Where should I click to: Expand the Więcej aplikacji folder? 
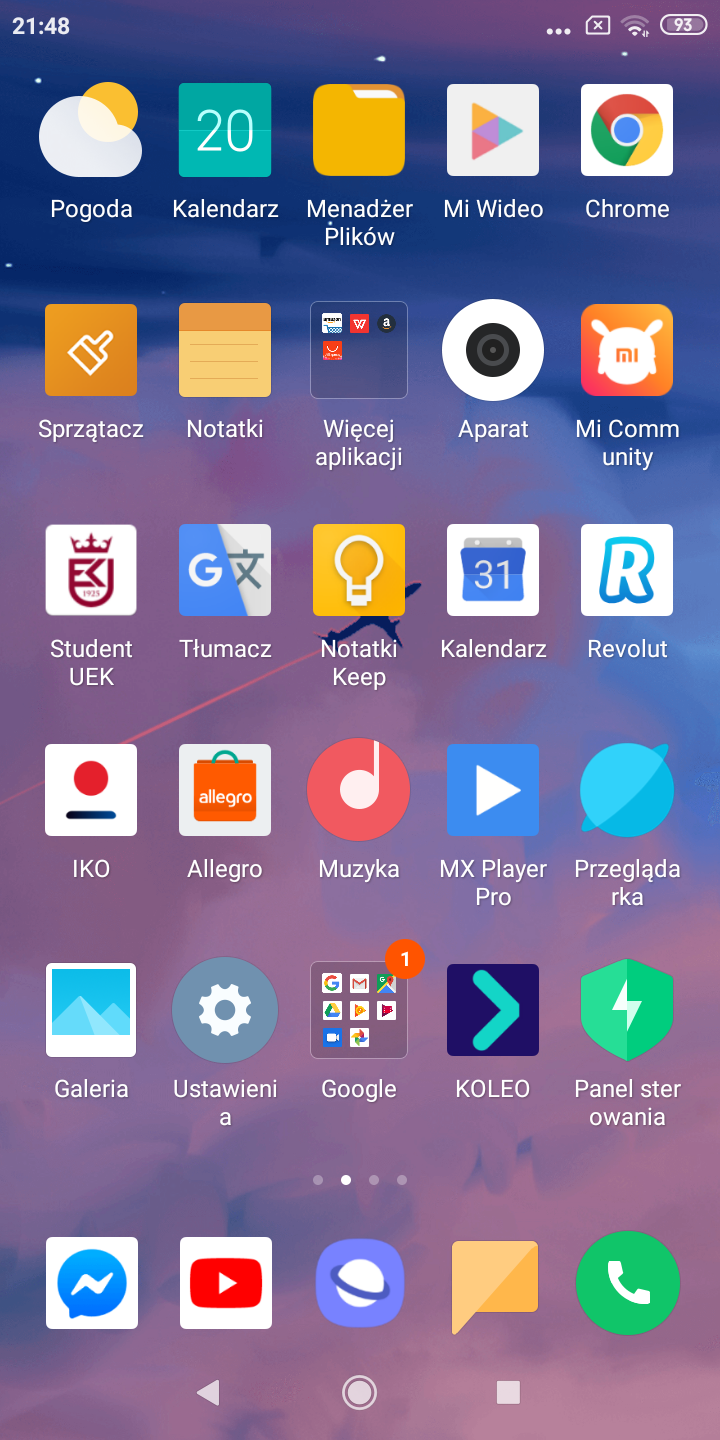[x=359, y=350]
